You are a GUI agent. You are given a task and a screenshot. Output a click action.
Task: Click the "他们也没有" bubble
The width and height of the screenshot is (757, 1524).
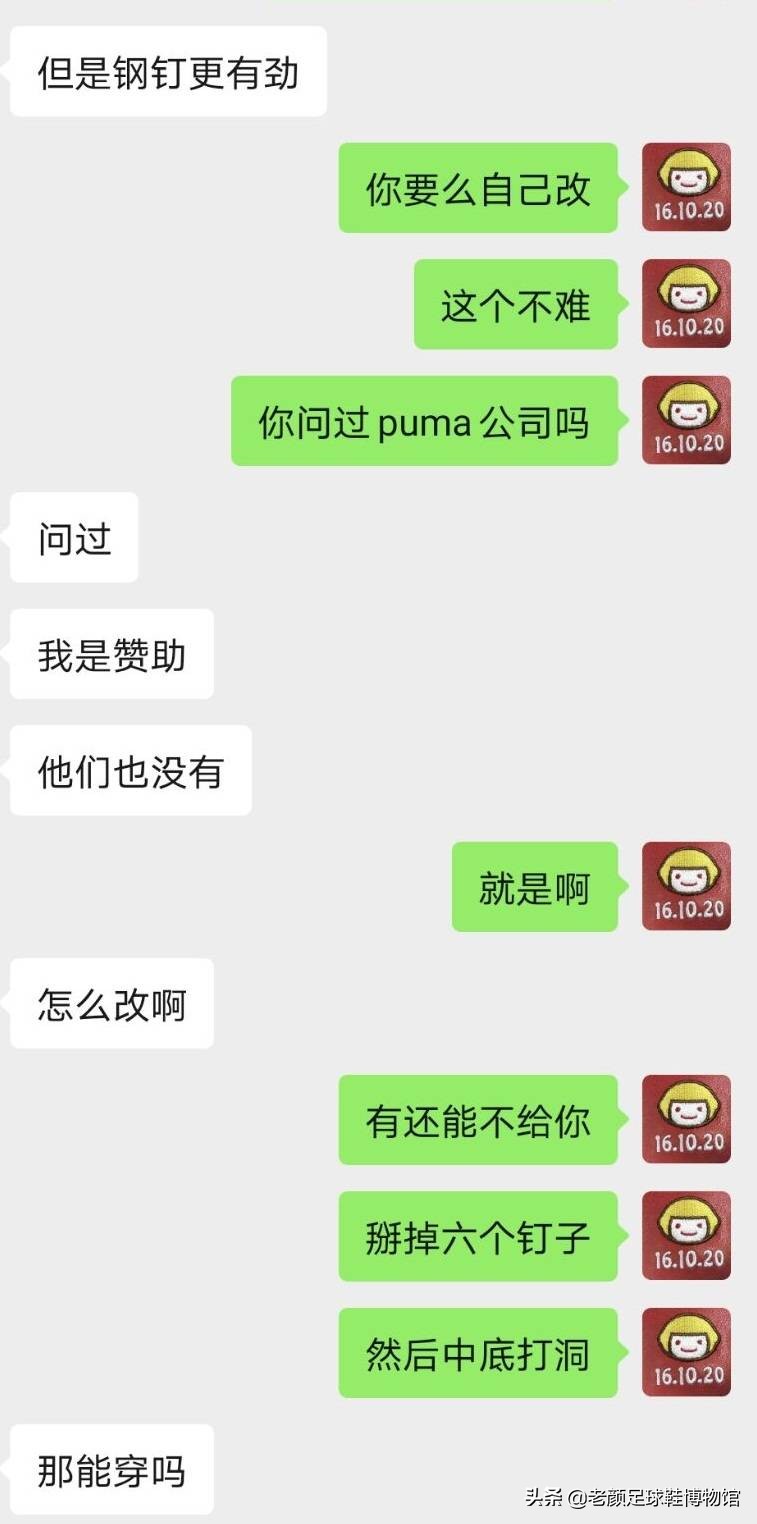[130, 770]
